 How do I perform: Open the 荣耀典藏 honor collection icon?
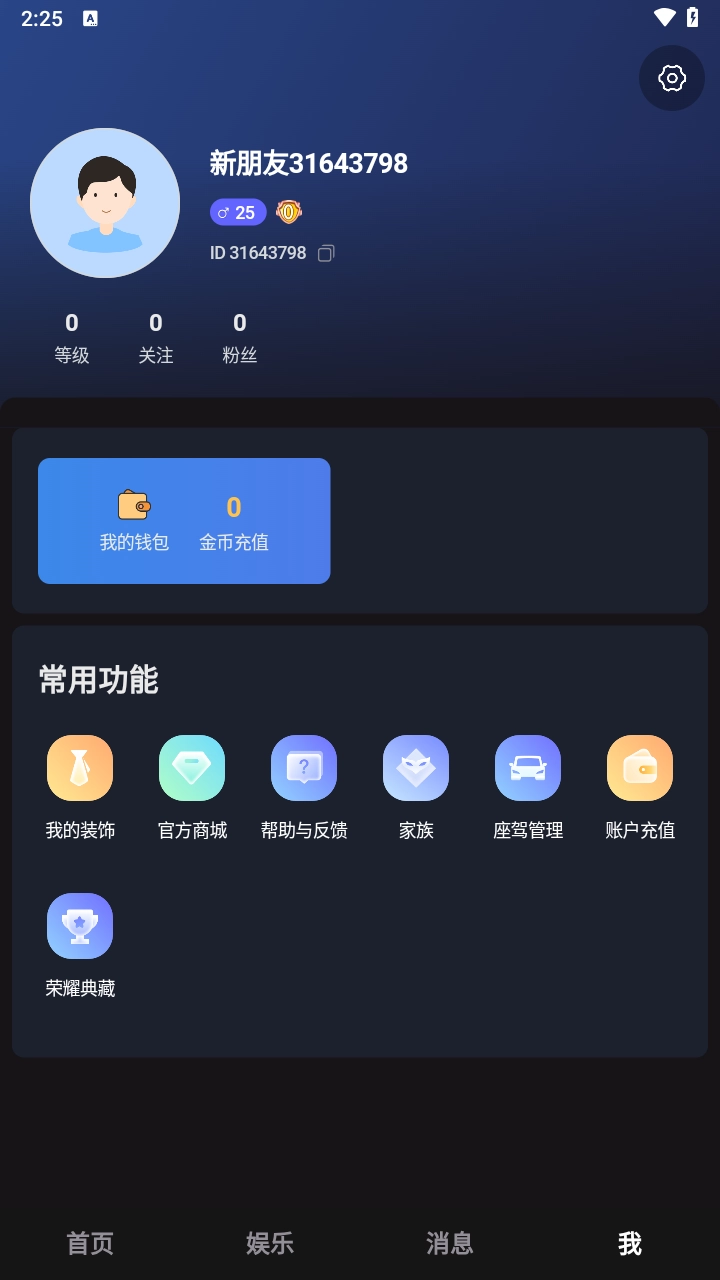click(80, 925)
